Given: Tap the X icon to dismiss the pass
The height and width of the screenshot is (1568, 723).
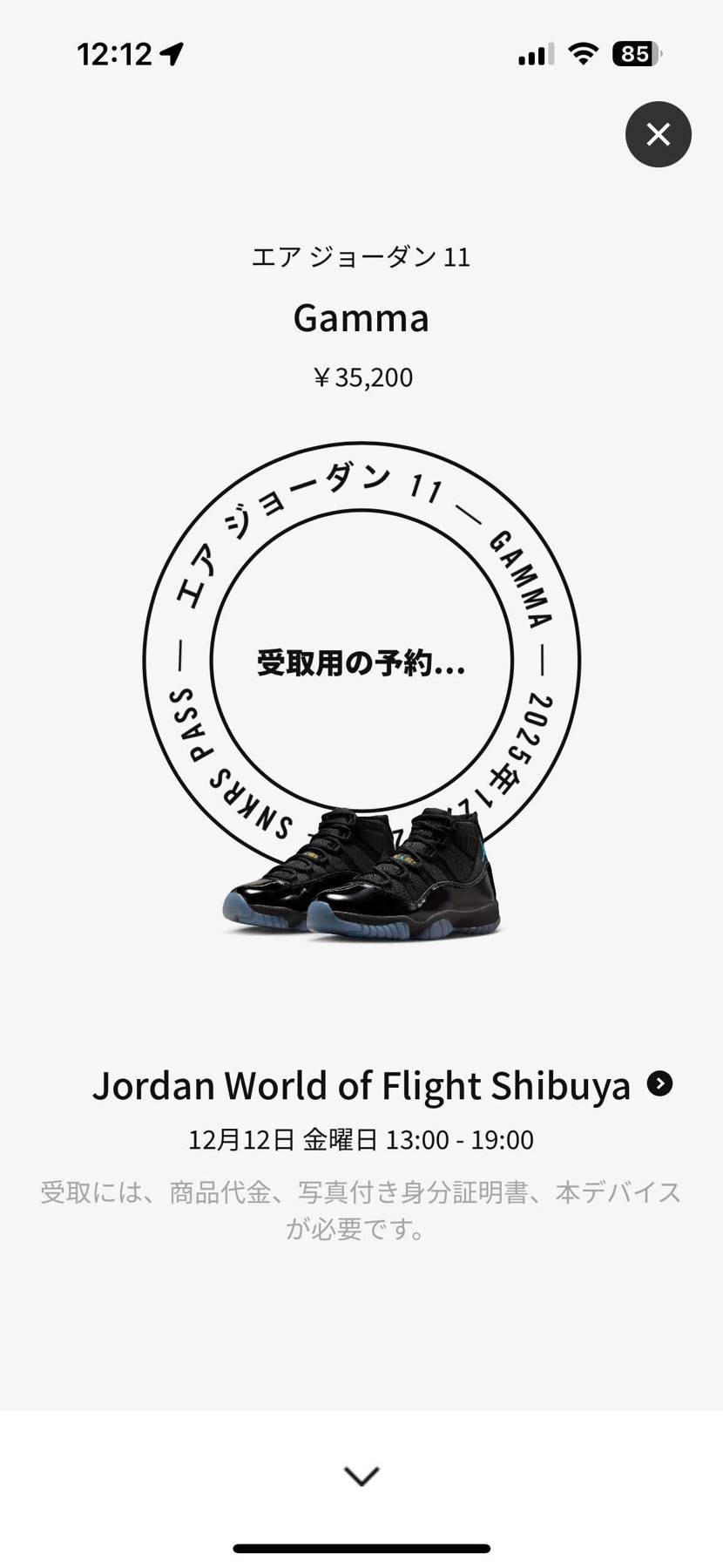Looking at the screenshot, I should [x=658, y=134].
